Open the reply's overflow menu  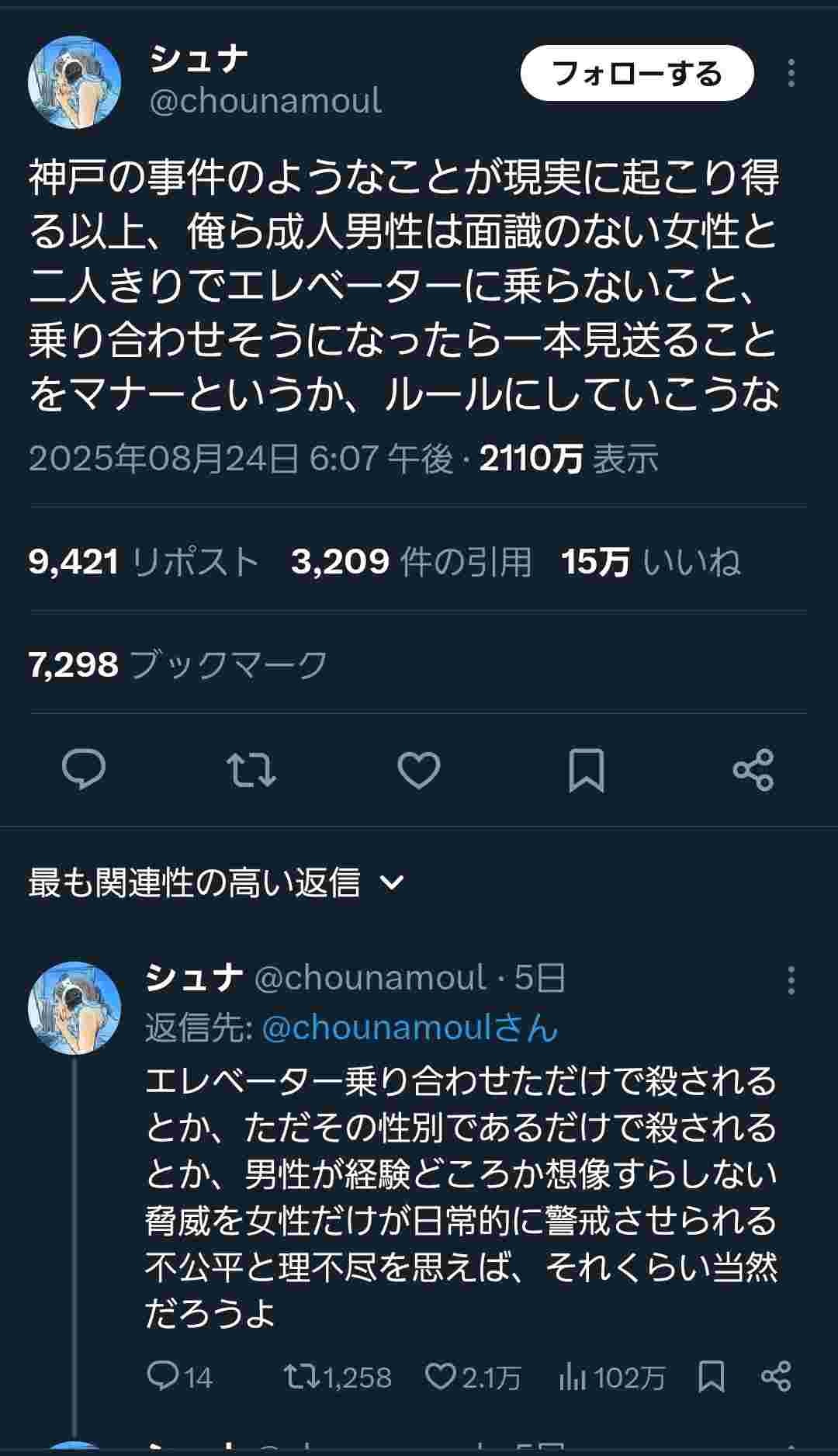tap(791, 980)
